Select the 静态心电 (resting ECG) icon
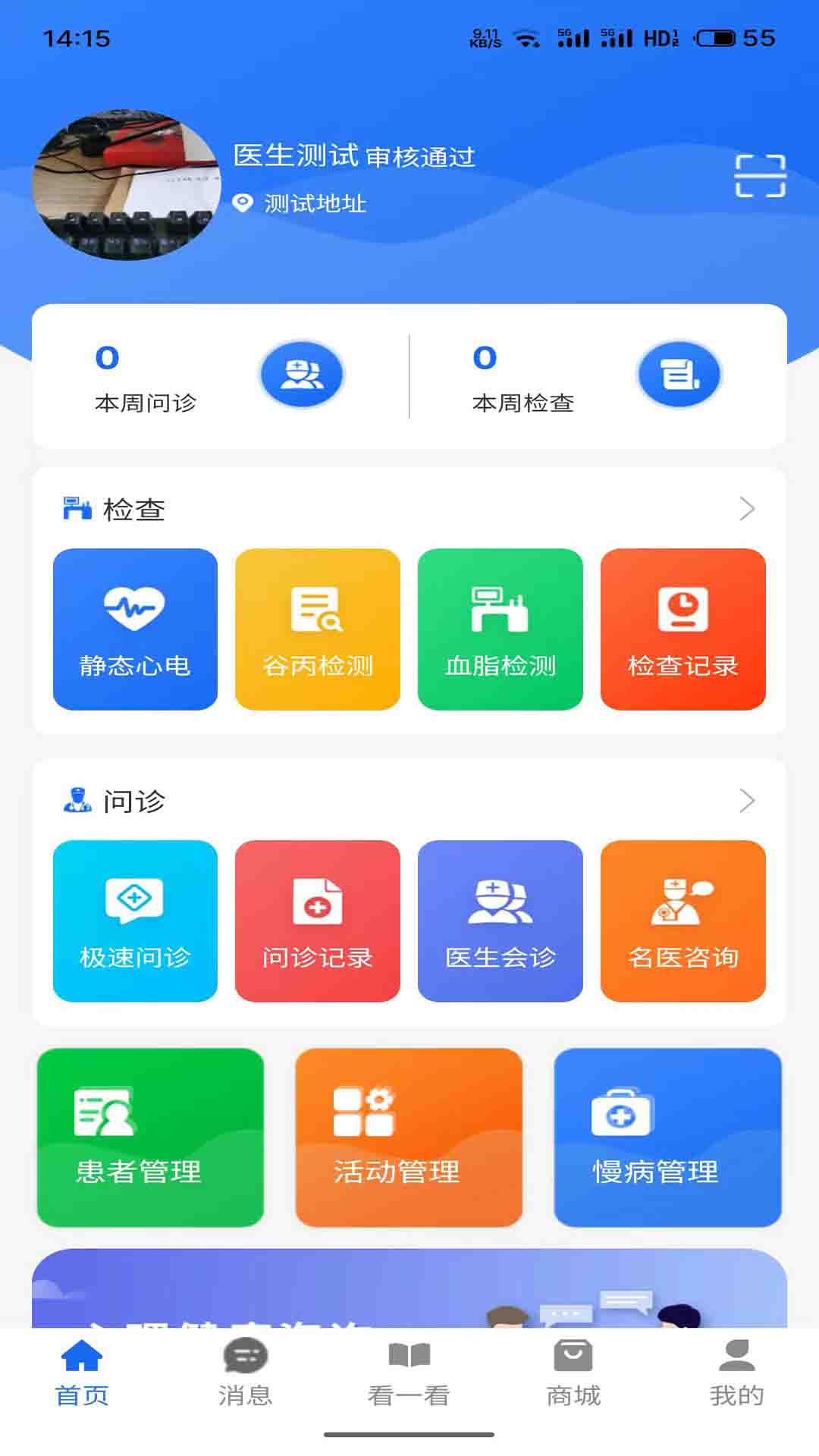Image resolution: width=819 pixels, height=1456 pixels. 134,628
